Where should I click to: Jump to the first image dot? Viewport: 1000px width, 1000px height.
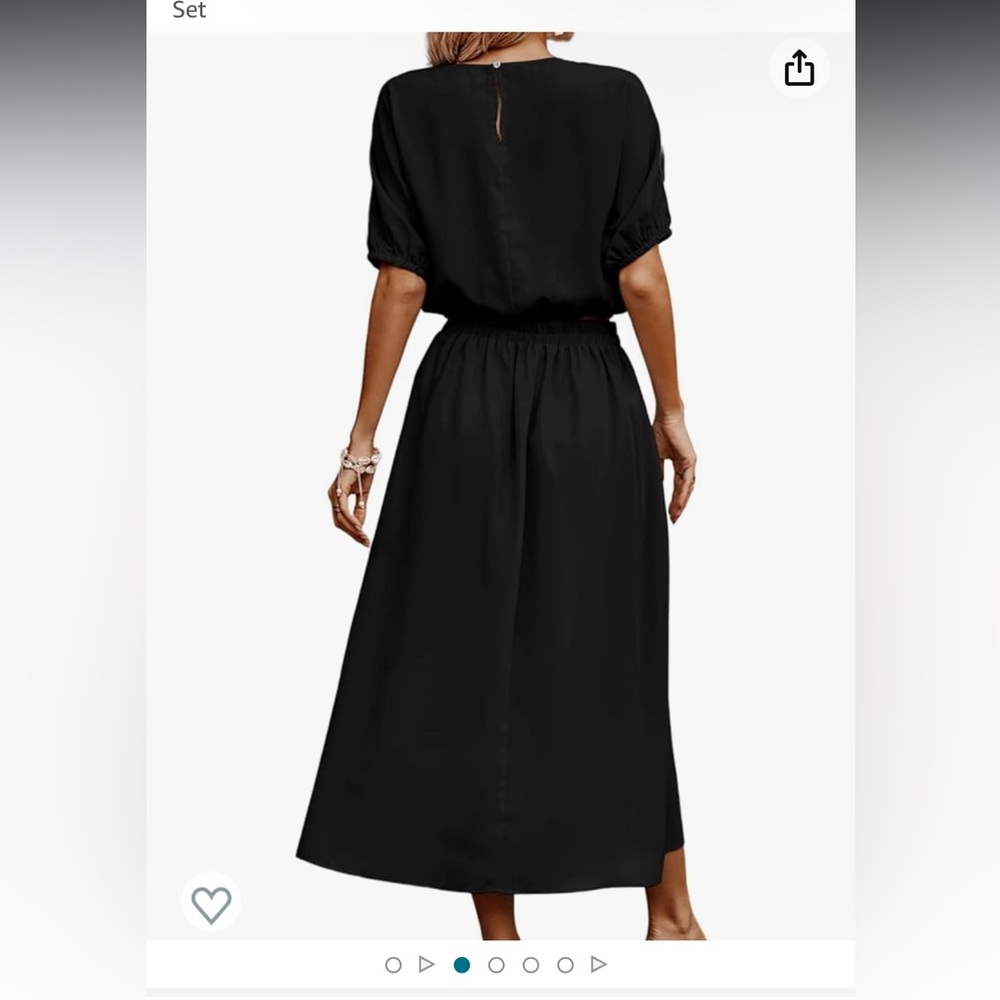tap(393, 965)
